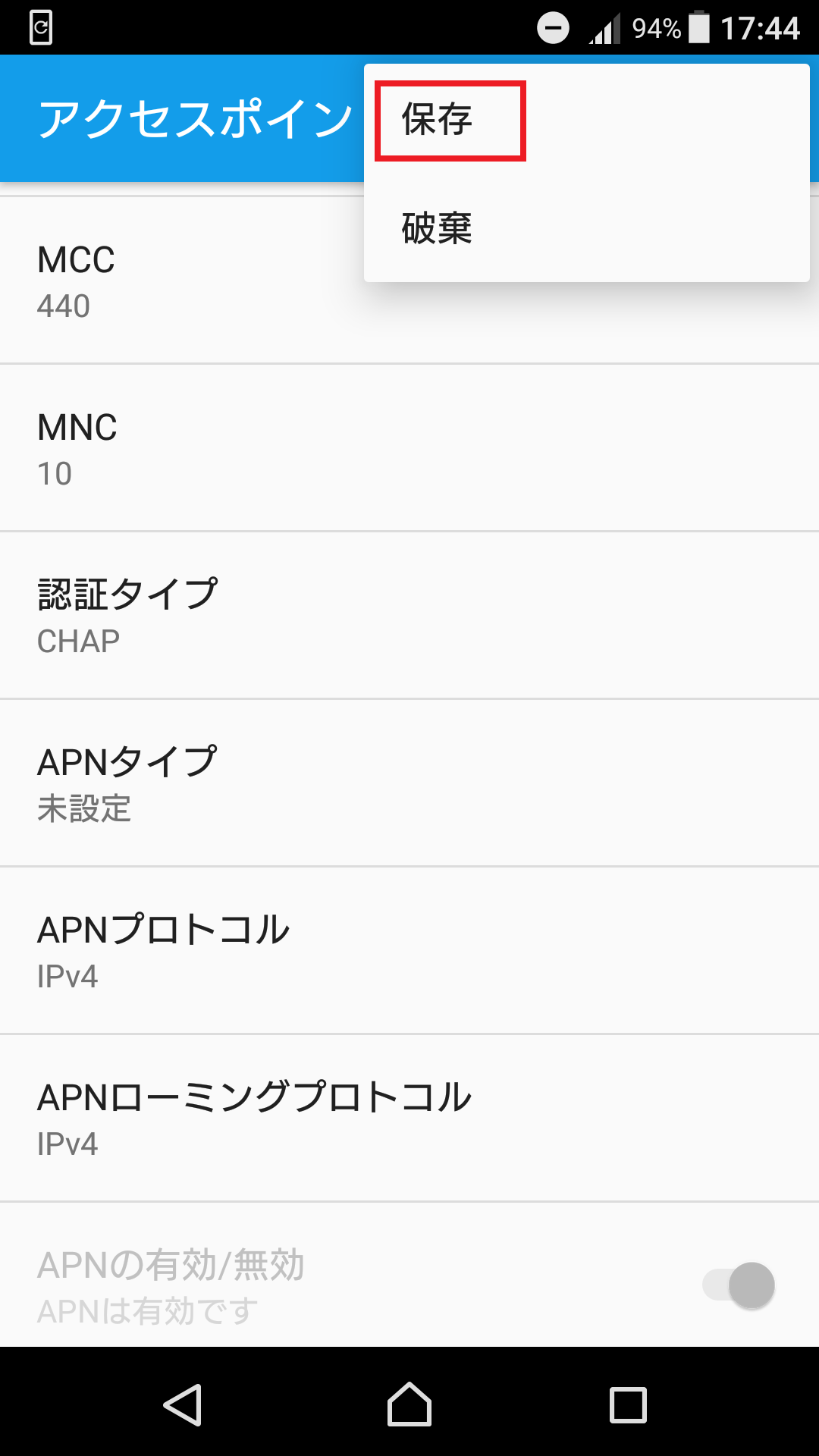Tap the system back button
This screenshot has height=1456, width=819.
coord(183,1405)
